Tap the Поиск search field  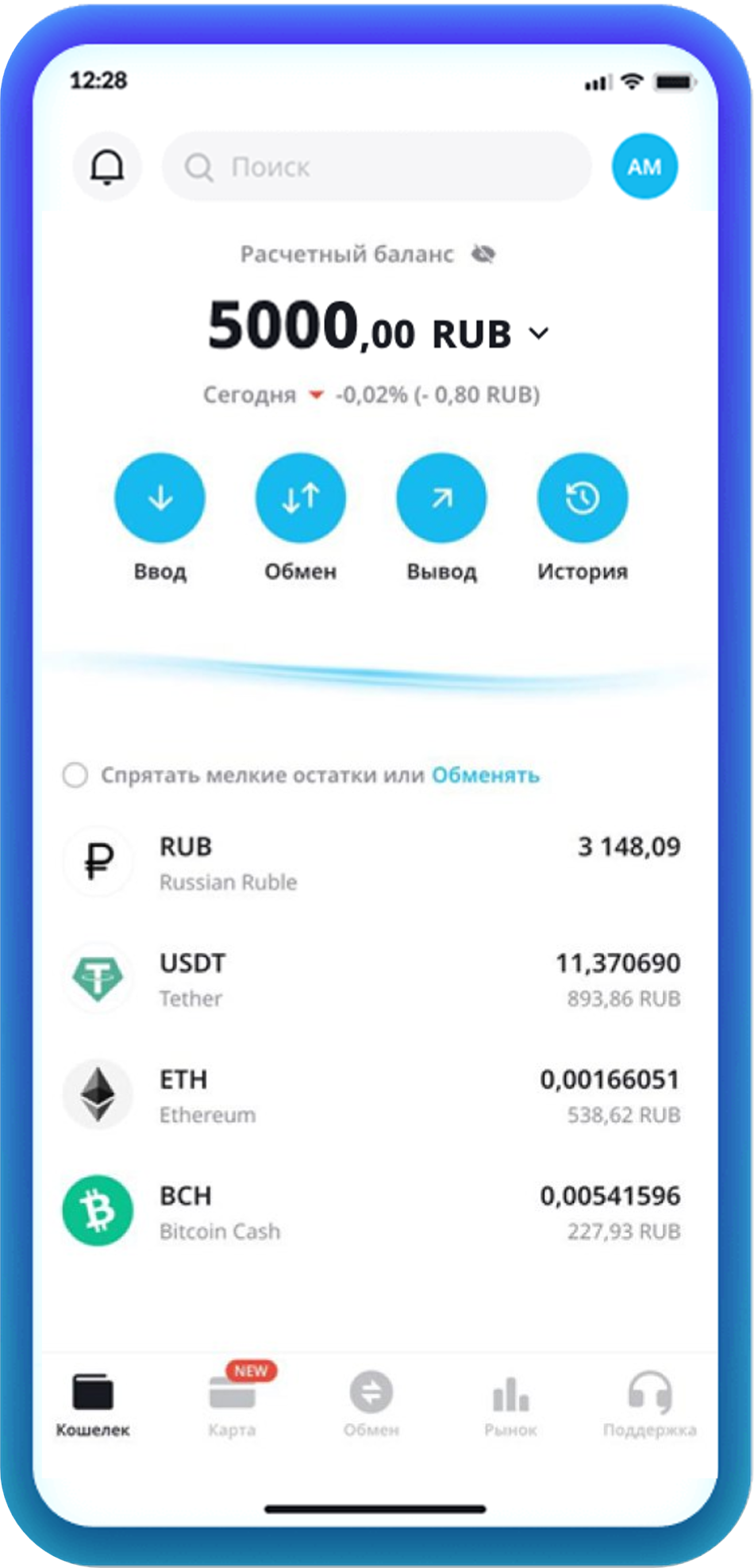pyautogui.click(x=377, y=167)
